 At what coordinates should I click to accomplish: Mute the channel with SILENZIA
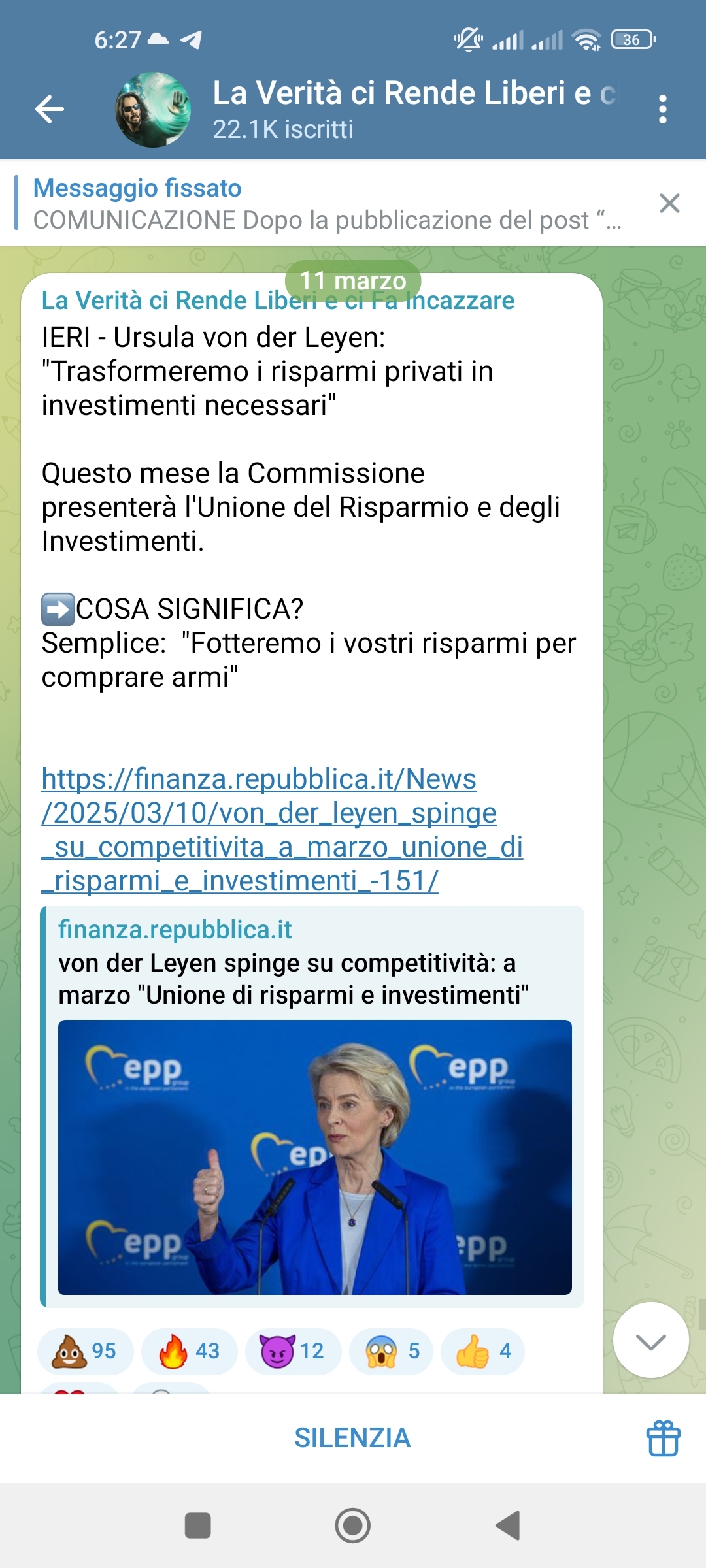click(x=352, y=1438)
